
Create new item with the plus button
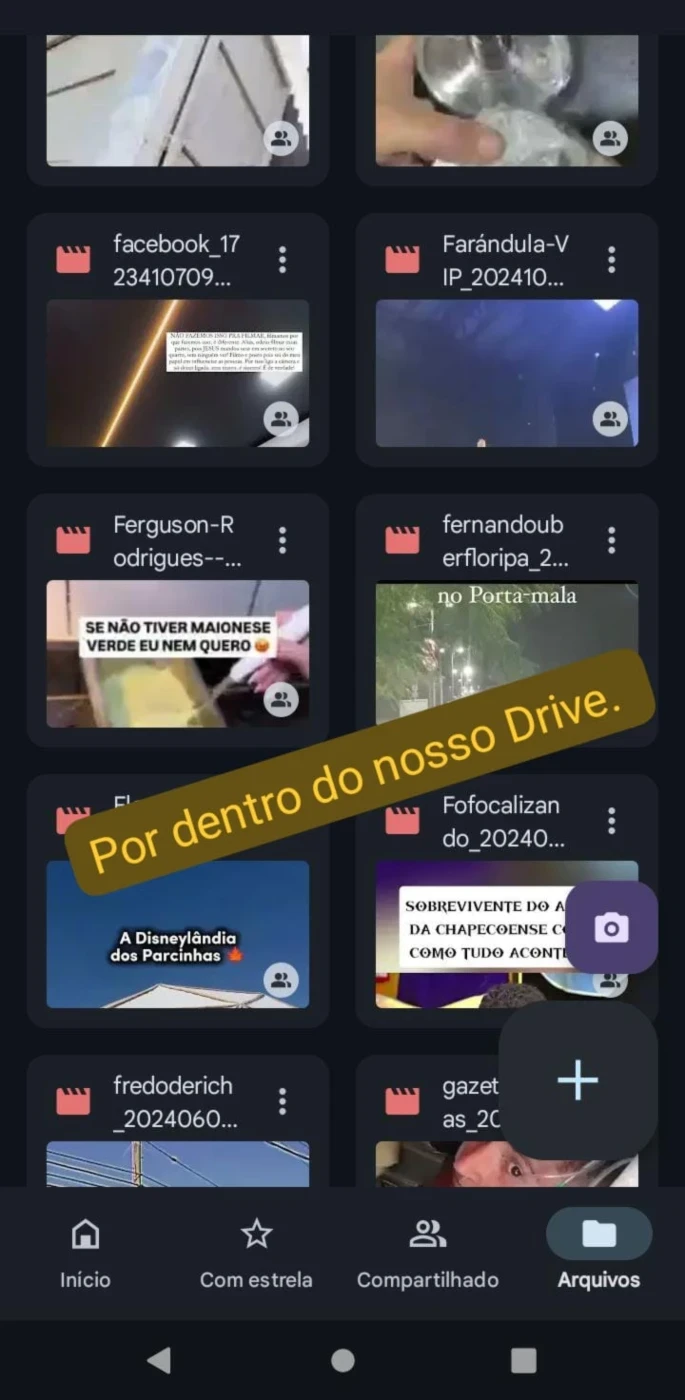pyautogui.click(x=578, y=1081)
